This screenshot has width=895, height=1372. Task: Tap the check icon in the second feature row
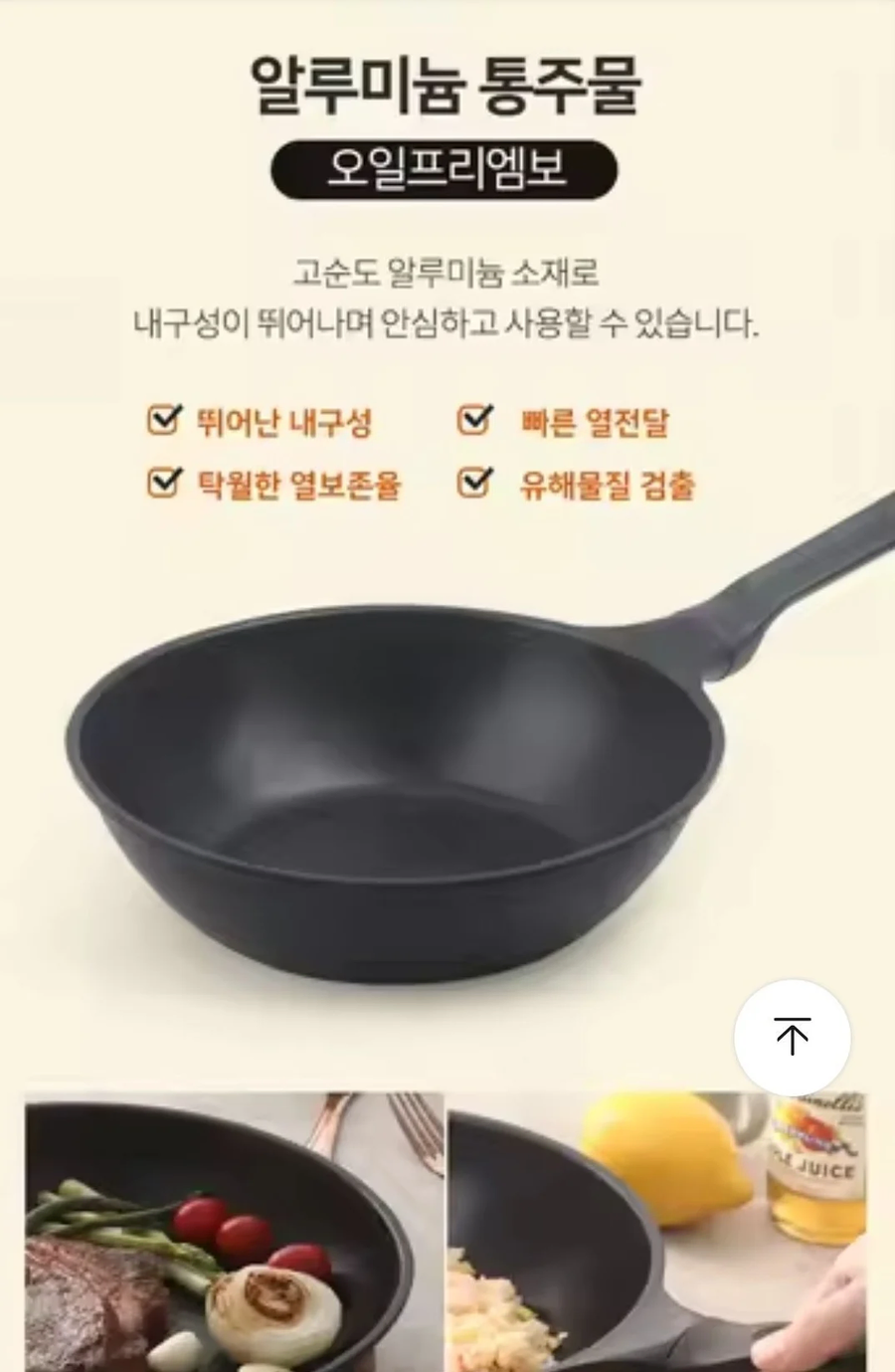point(162,482)
